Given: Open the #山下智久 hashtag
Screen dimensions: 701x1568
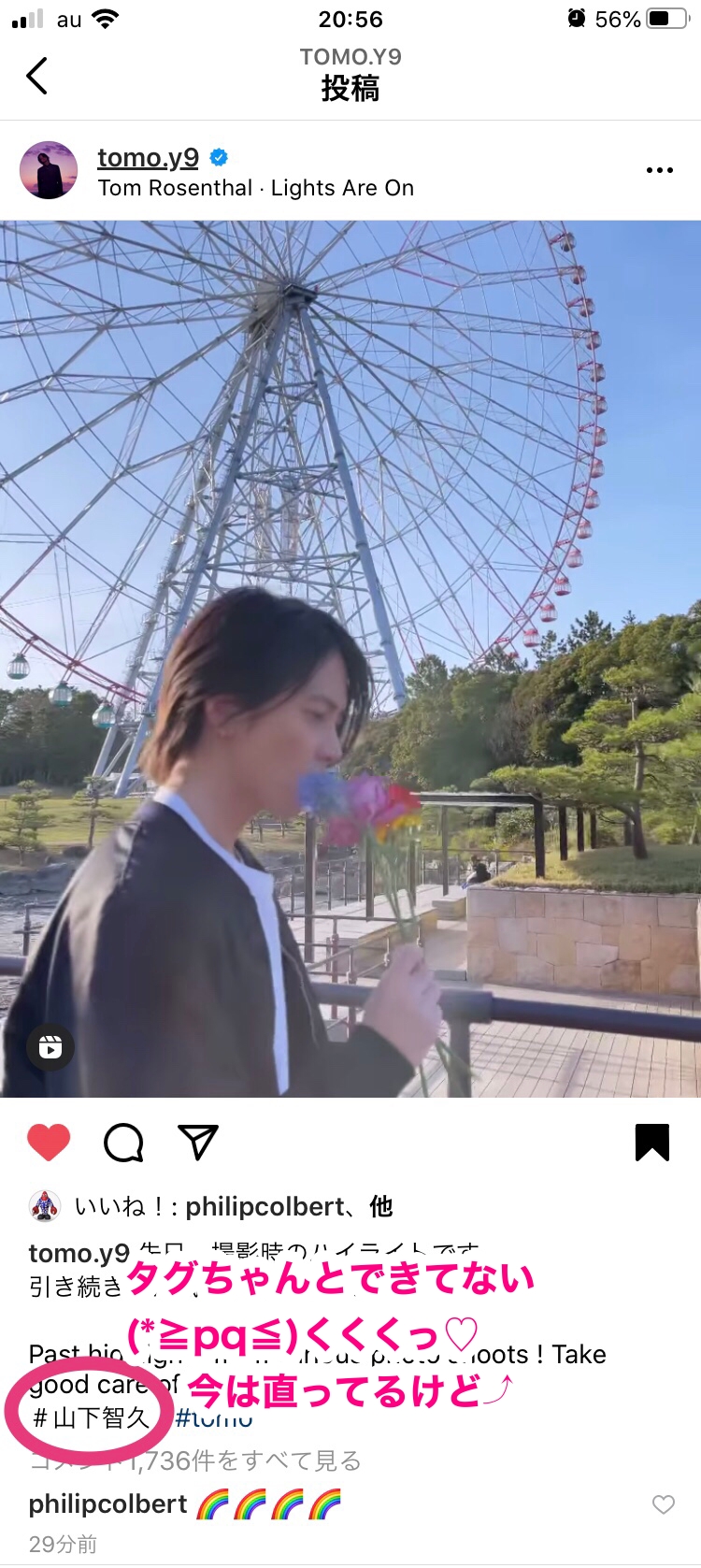Looking at the screenshot, I should [x=91, y=1417].
